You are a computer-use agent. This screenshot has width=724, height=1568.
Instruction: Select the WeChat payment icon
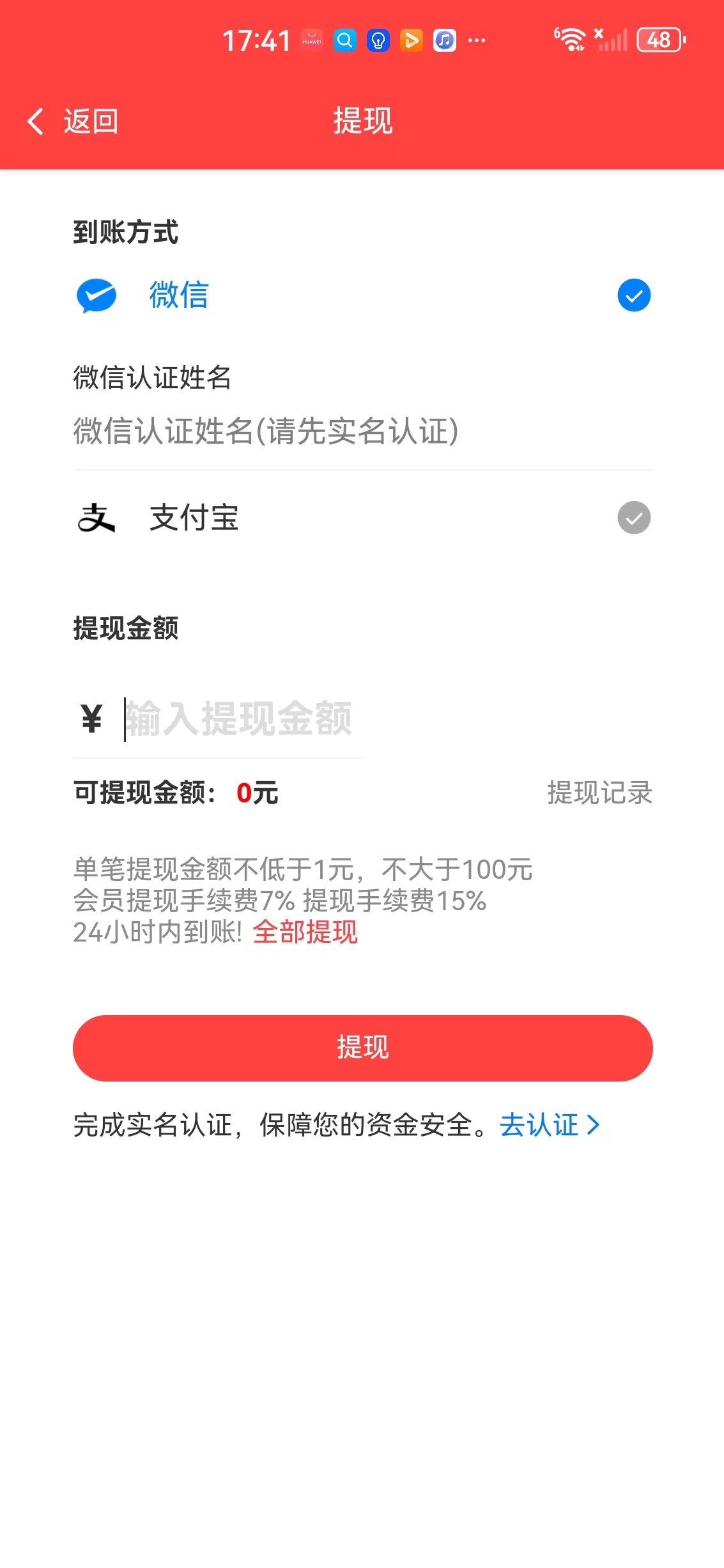(x=96, y=295)
